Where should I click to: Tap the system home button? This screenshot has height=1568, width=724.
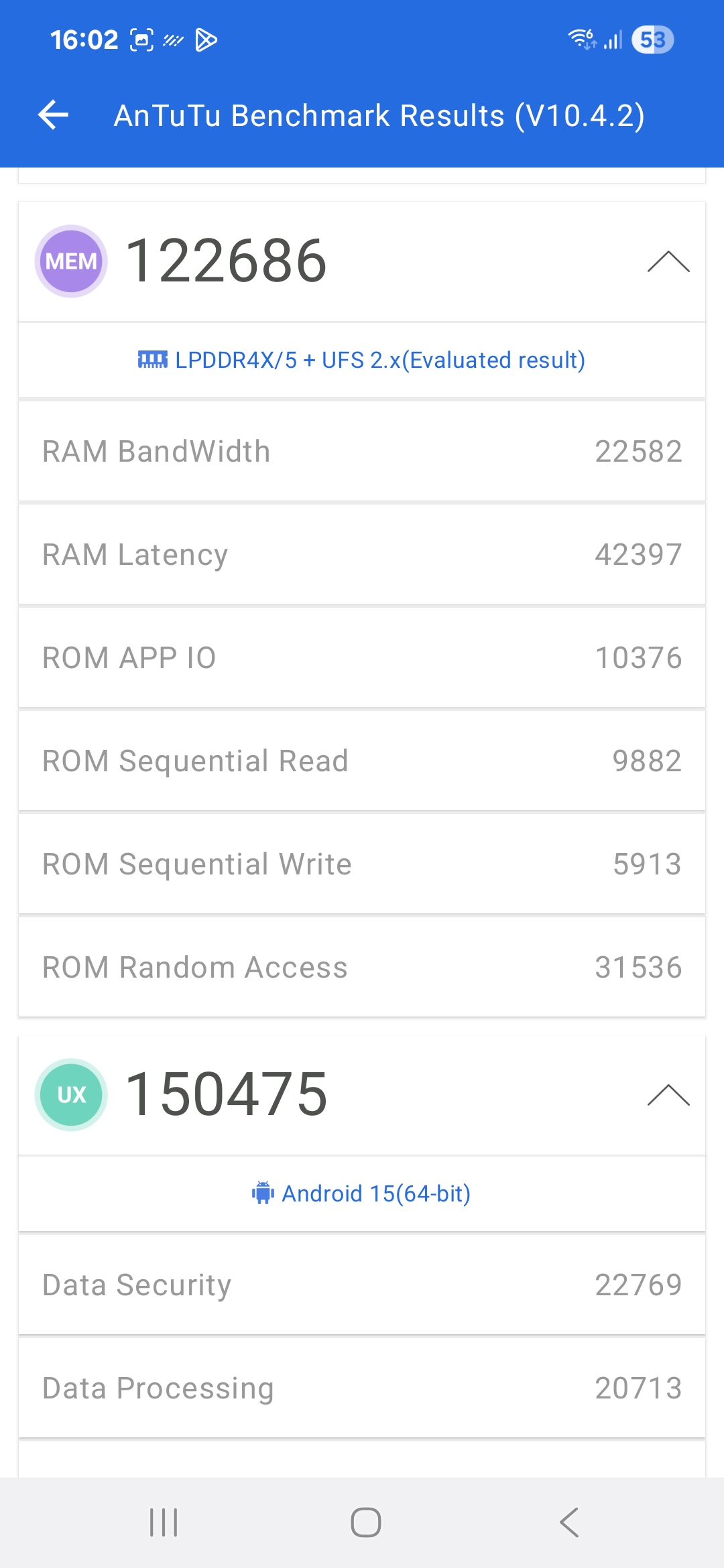click(366, 1522)
